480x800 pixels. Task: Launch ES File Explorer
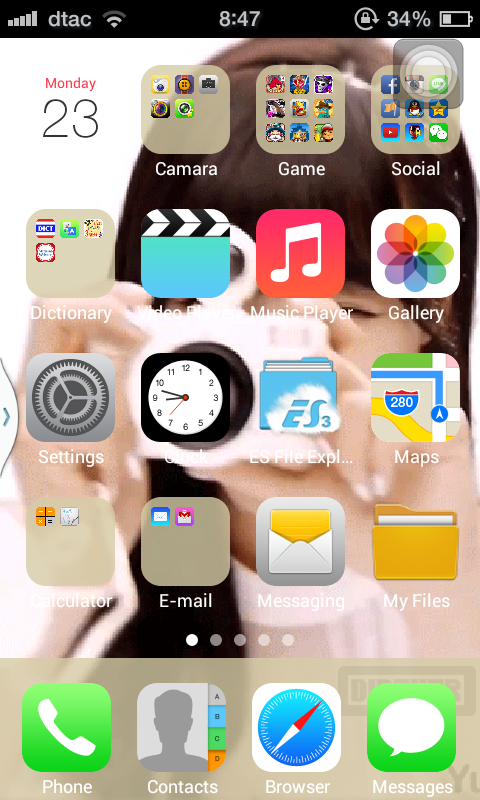(300, 397)
